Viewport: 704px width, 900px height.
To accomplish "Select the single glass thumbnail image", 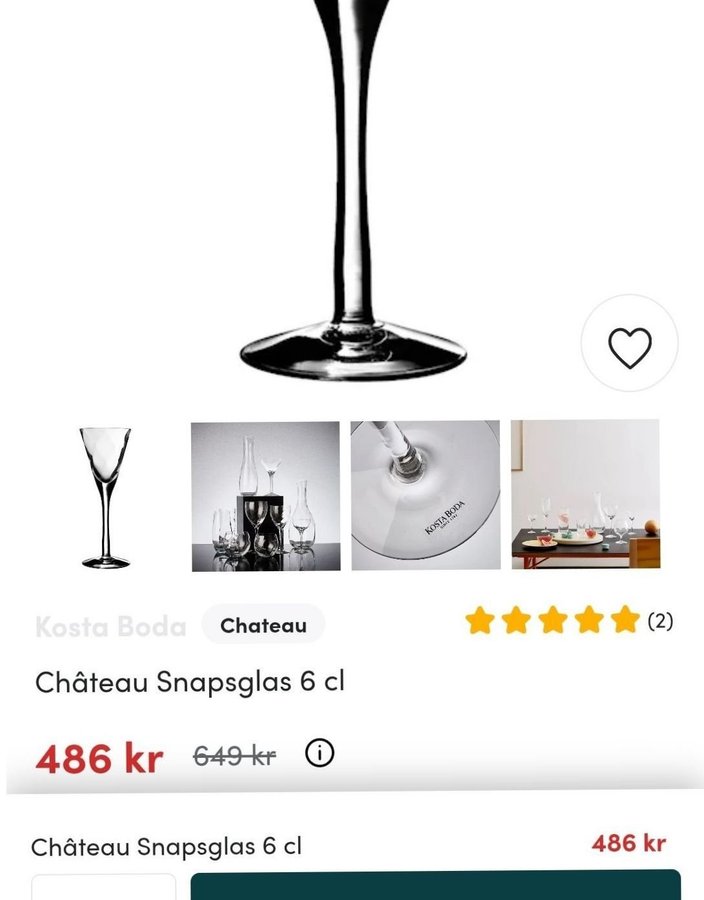I will 105,496.
